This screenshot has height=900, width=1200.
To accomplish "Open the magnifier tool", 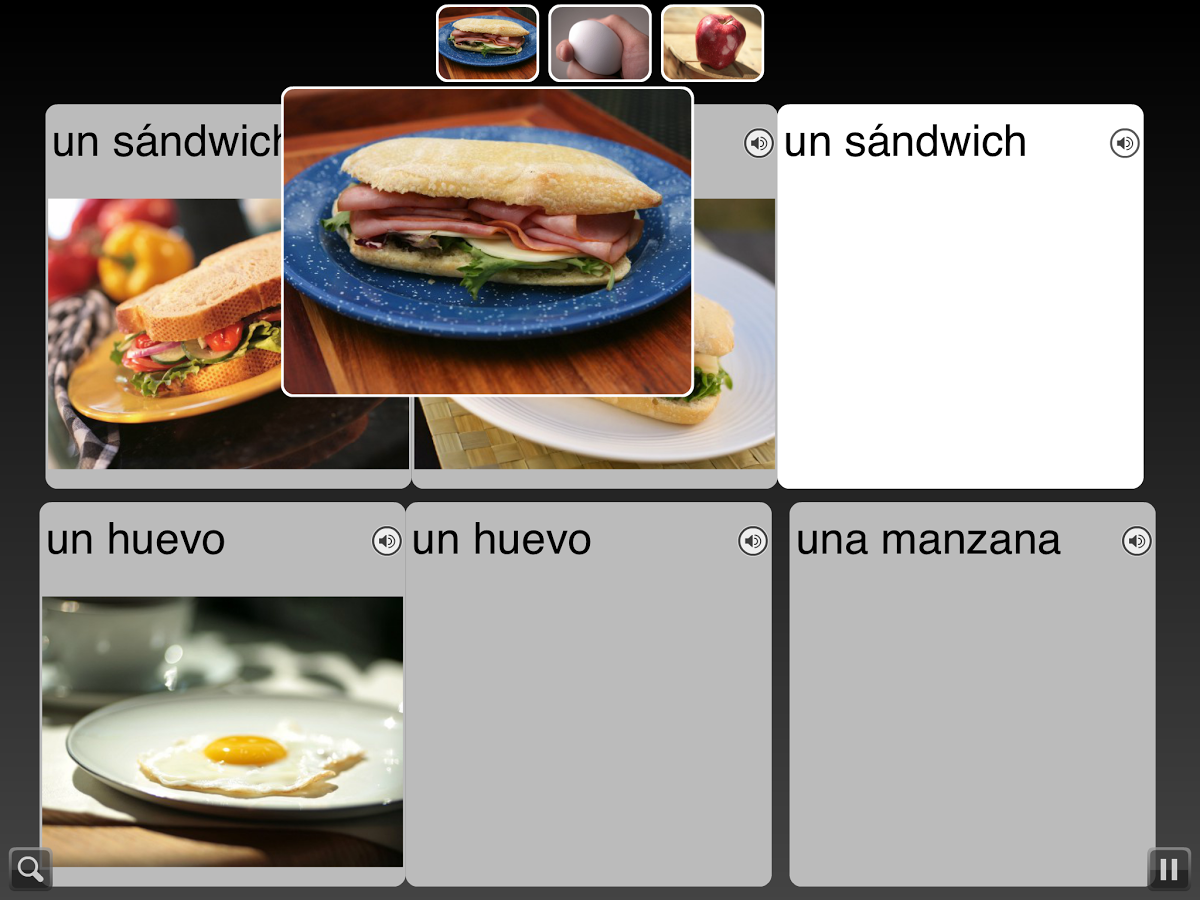I will click(30, 868).
